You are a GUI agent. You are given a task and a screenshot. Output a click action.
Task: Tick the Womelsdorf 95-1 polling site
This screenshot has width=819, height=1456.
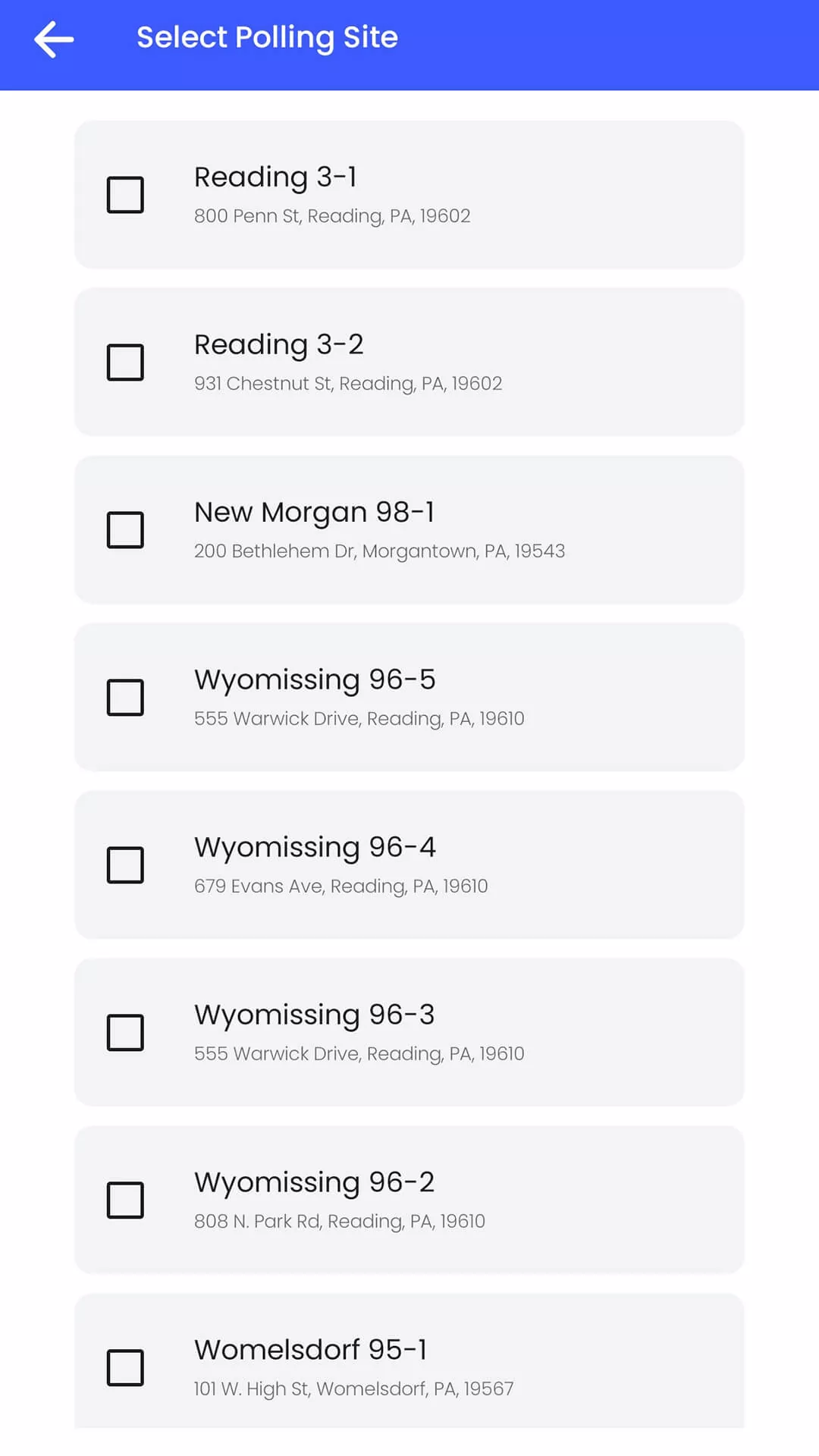125,1368
